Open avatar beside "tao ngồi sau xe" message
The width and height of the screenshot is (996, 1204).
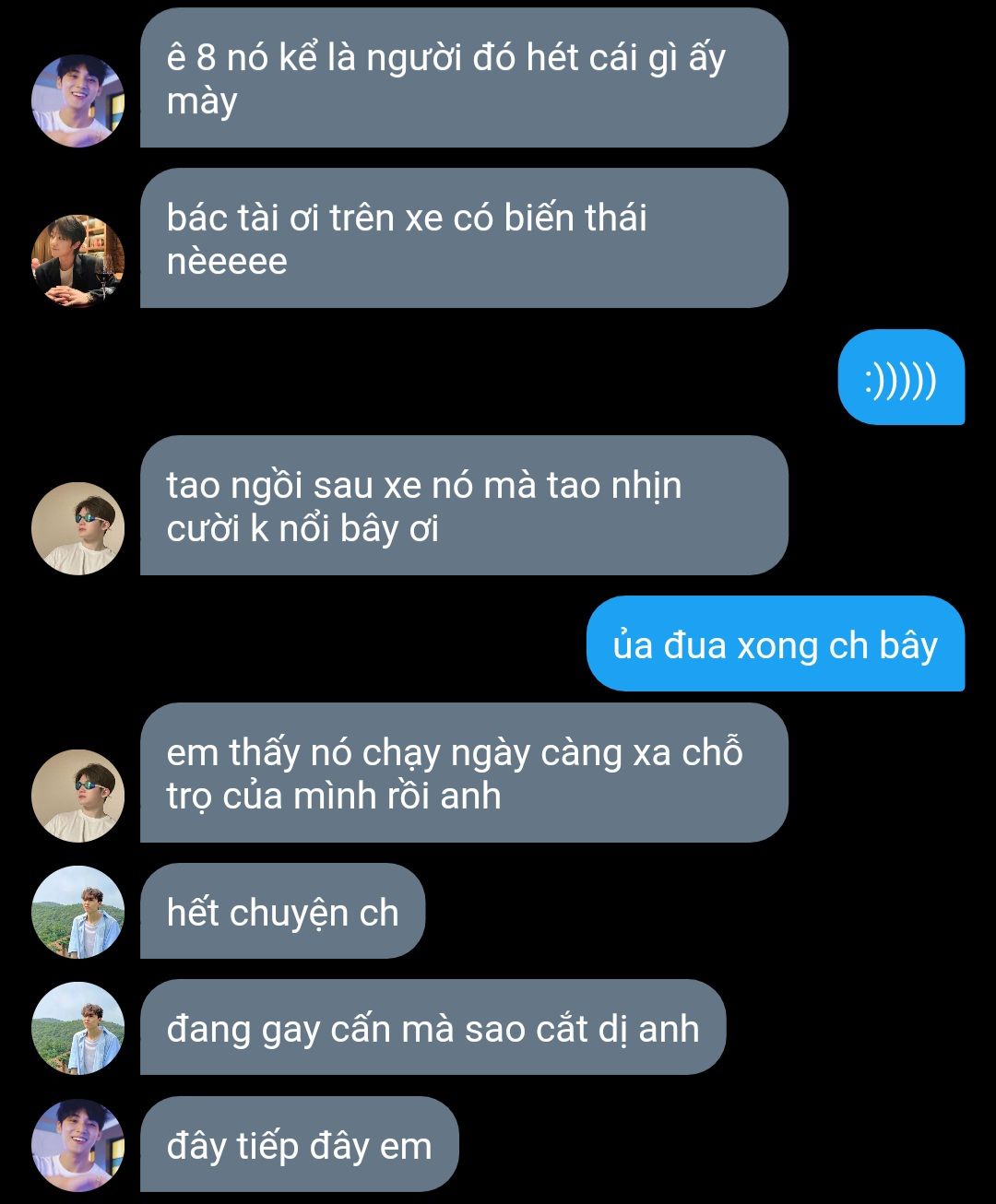tap(77, 528)
